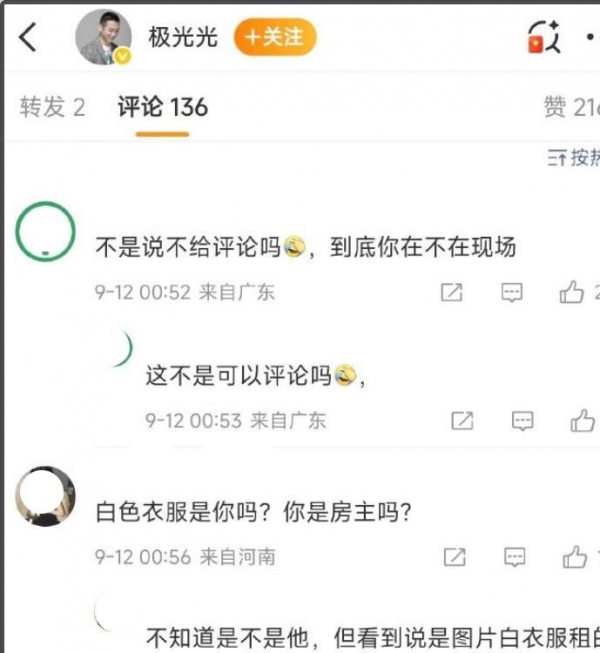
Task: Repost the reply posted at 9-12 00:53
Action: coord(462,420)
